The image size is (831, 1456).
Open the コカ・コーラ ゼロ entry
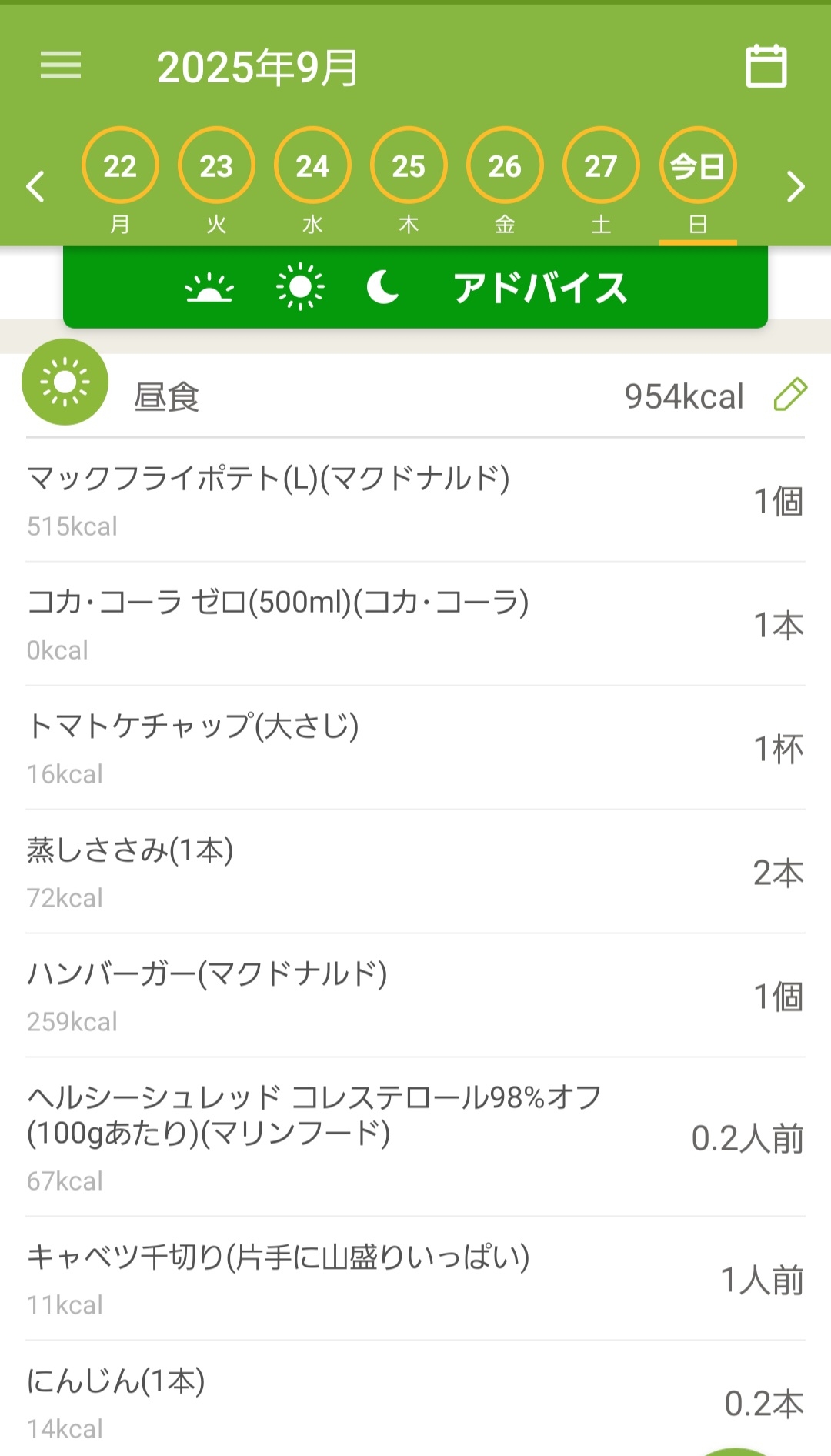coord(415,624)
